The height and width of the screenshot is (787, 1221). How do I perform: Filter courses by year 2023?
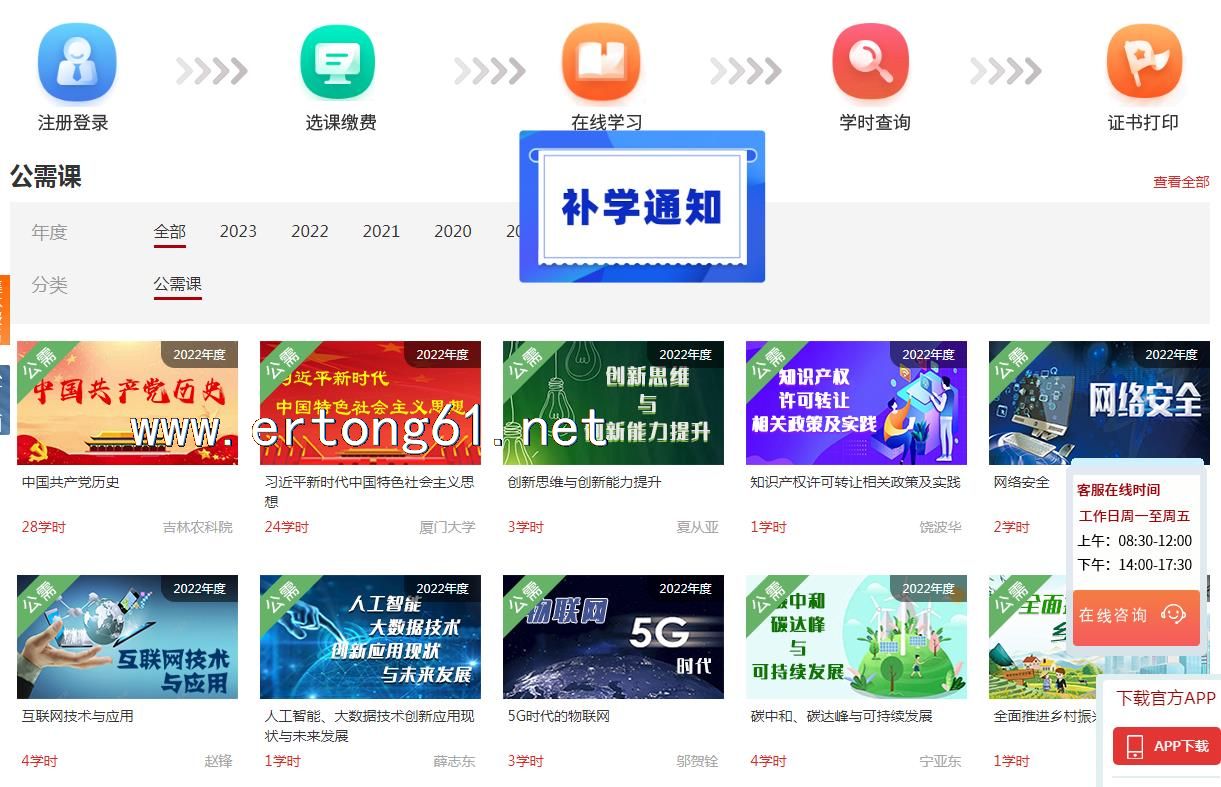coord(238,231)
